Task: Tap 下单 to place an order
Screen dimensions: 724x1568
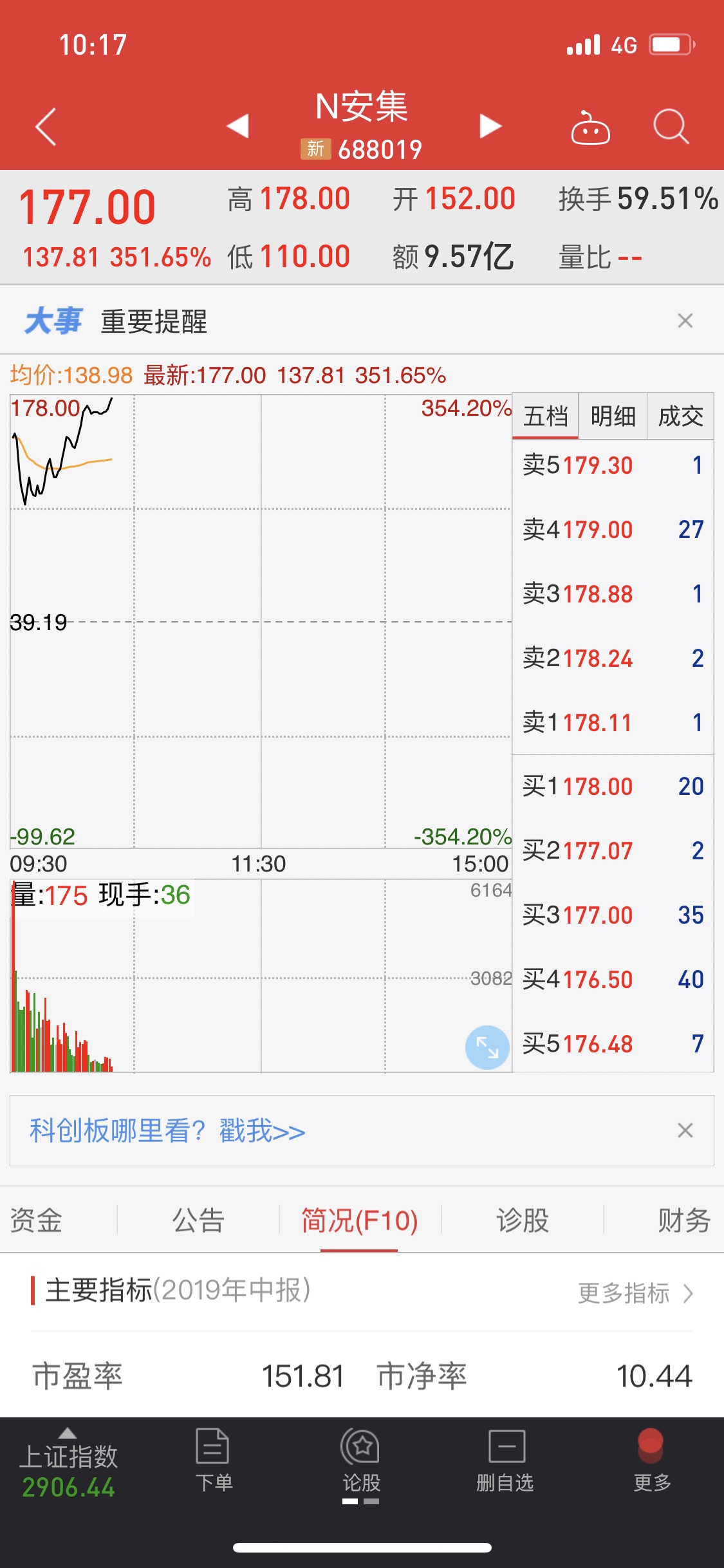Action: point(214,1460)
